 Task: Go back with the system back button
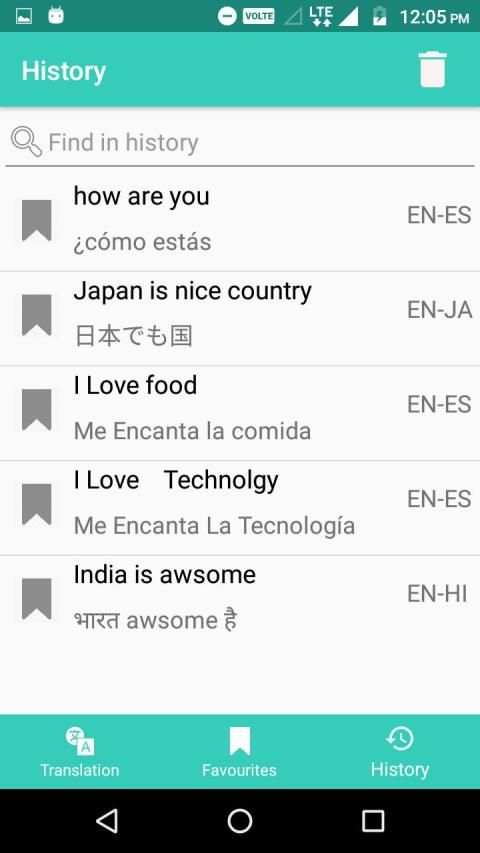point(107,820)
